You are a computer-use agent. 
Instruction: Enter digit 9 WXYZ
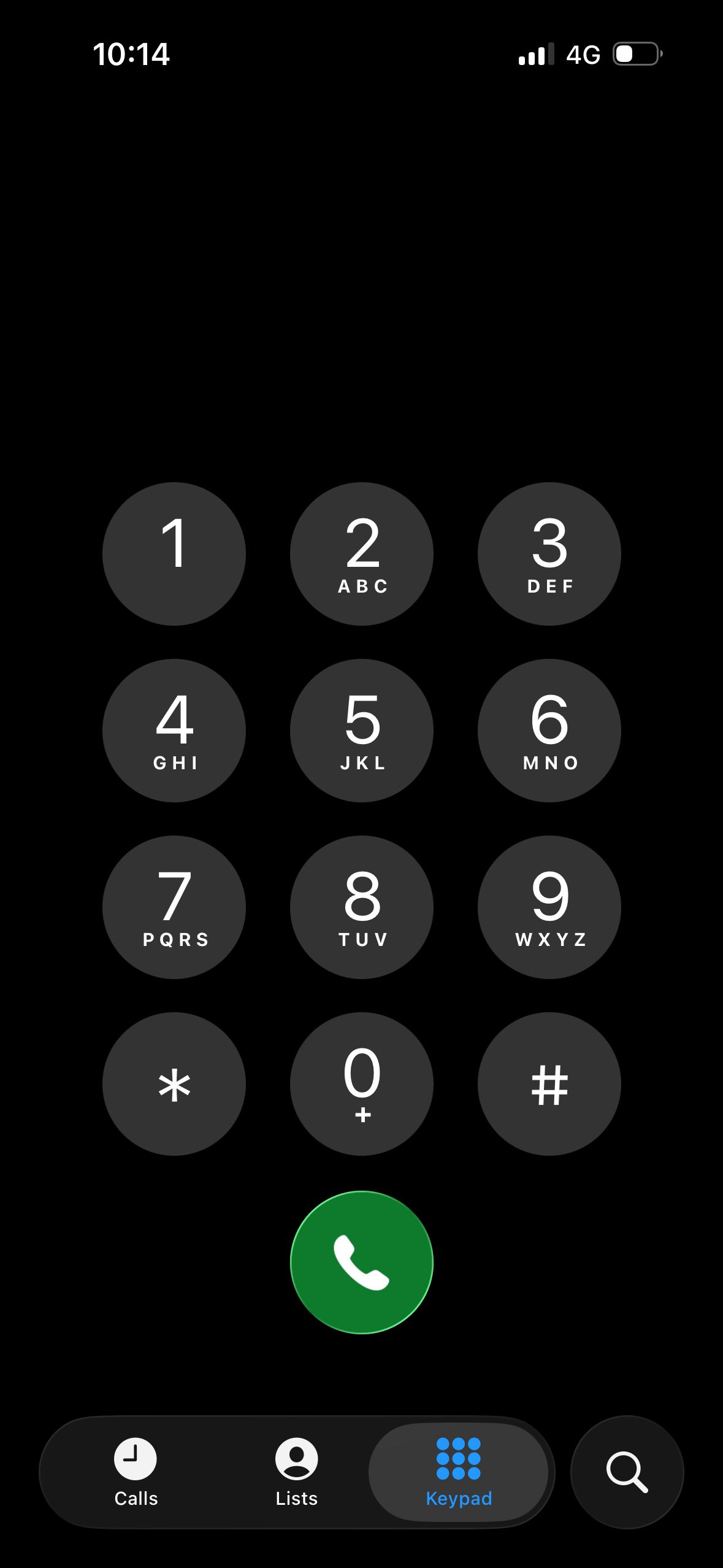[549, 907]
